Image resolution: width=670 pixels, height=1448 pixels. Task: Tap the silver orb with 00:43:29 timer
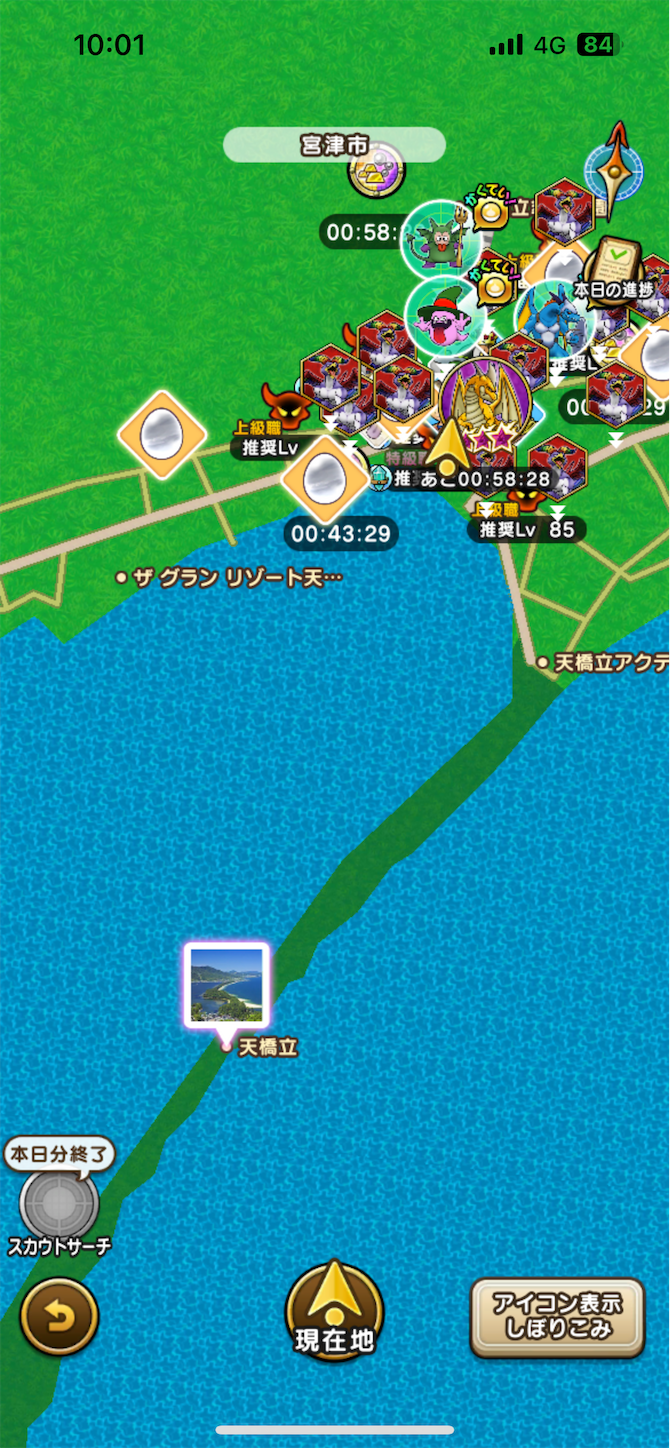[325, 479]
